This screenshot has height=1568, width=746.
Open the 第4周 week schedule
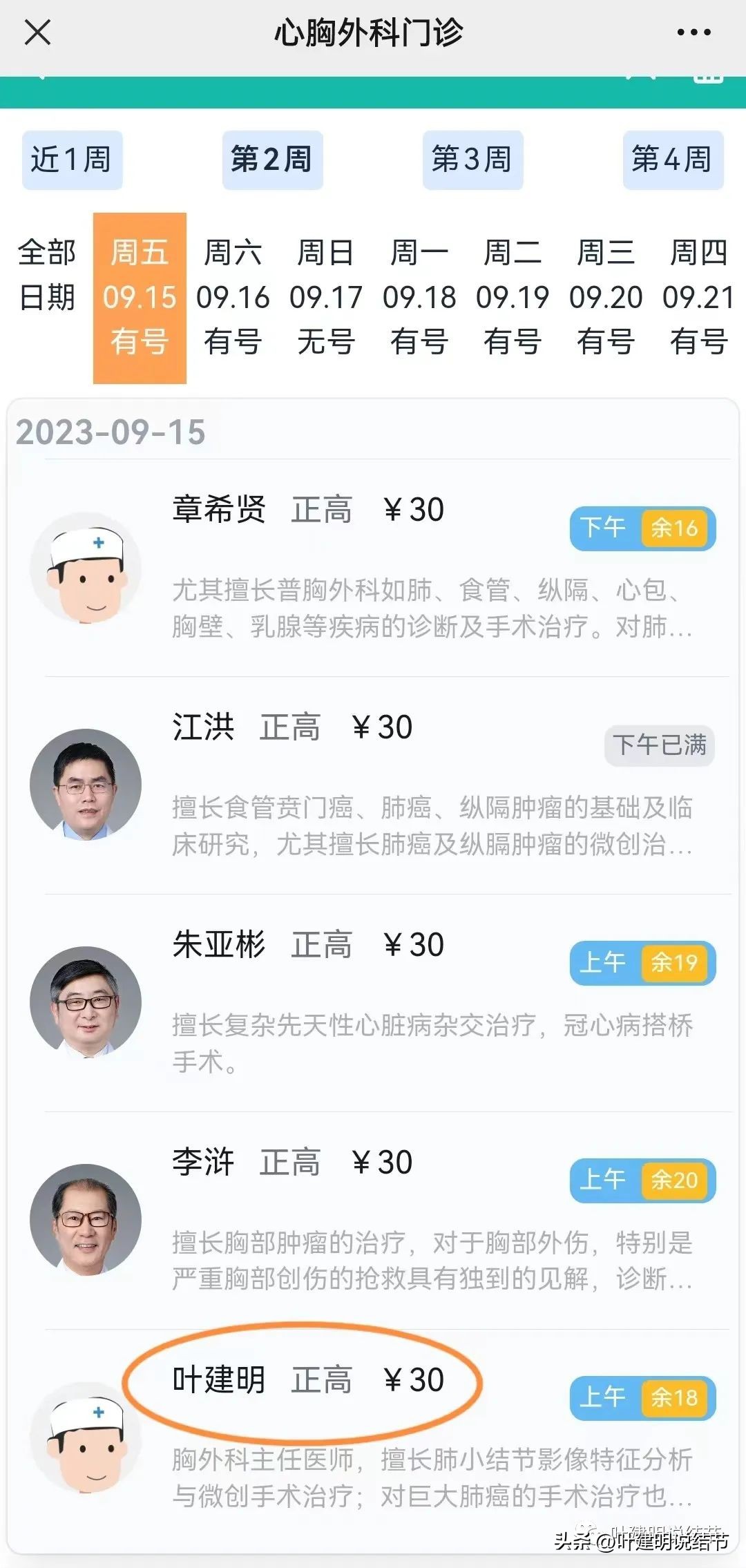[673, 160]
